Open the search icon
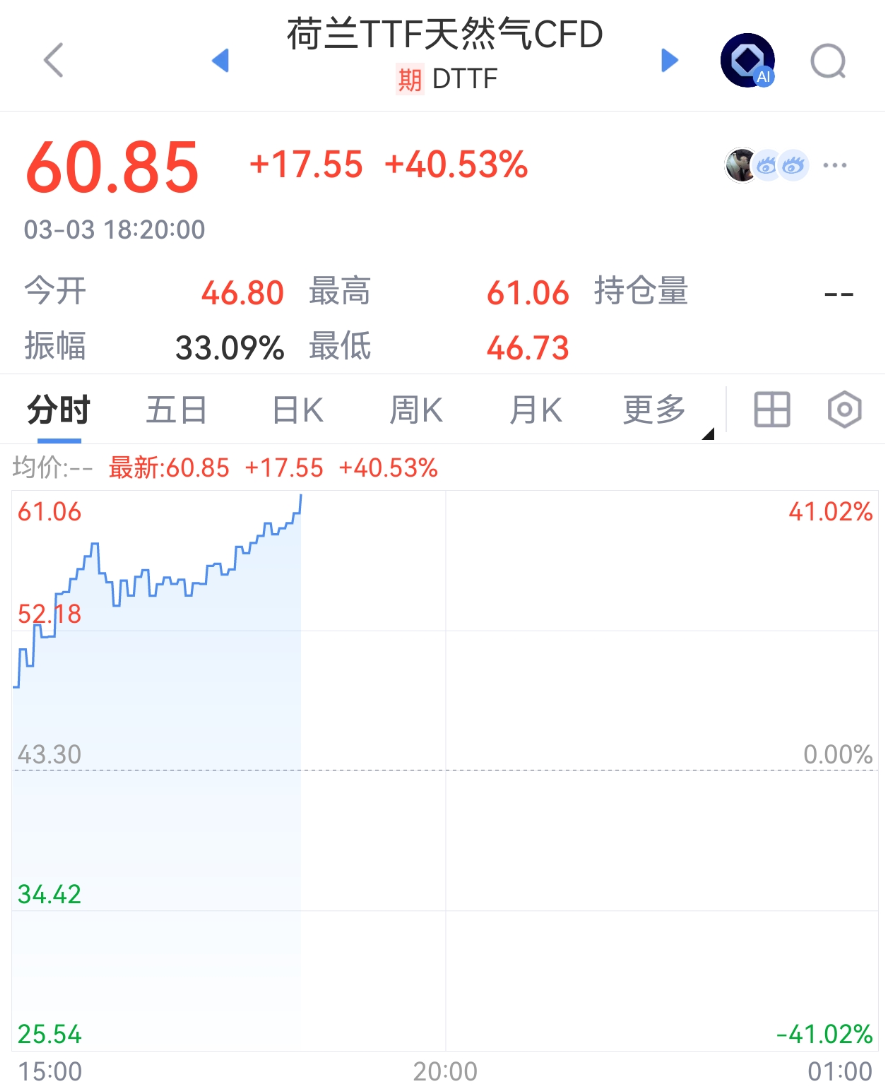Viewport: 885px width, 1092px height. 828,61
